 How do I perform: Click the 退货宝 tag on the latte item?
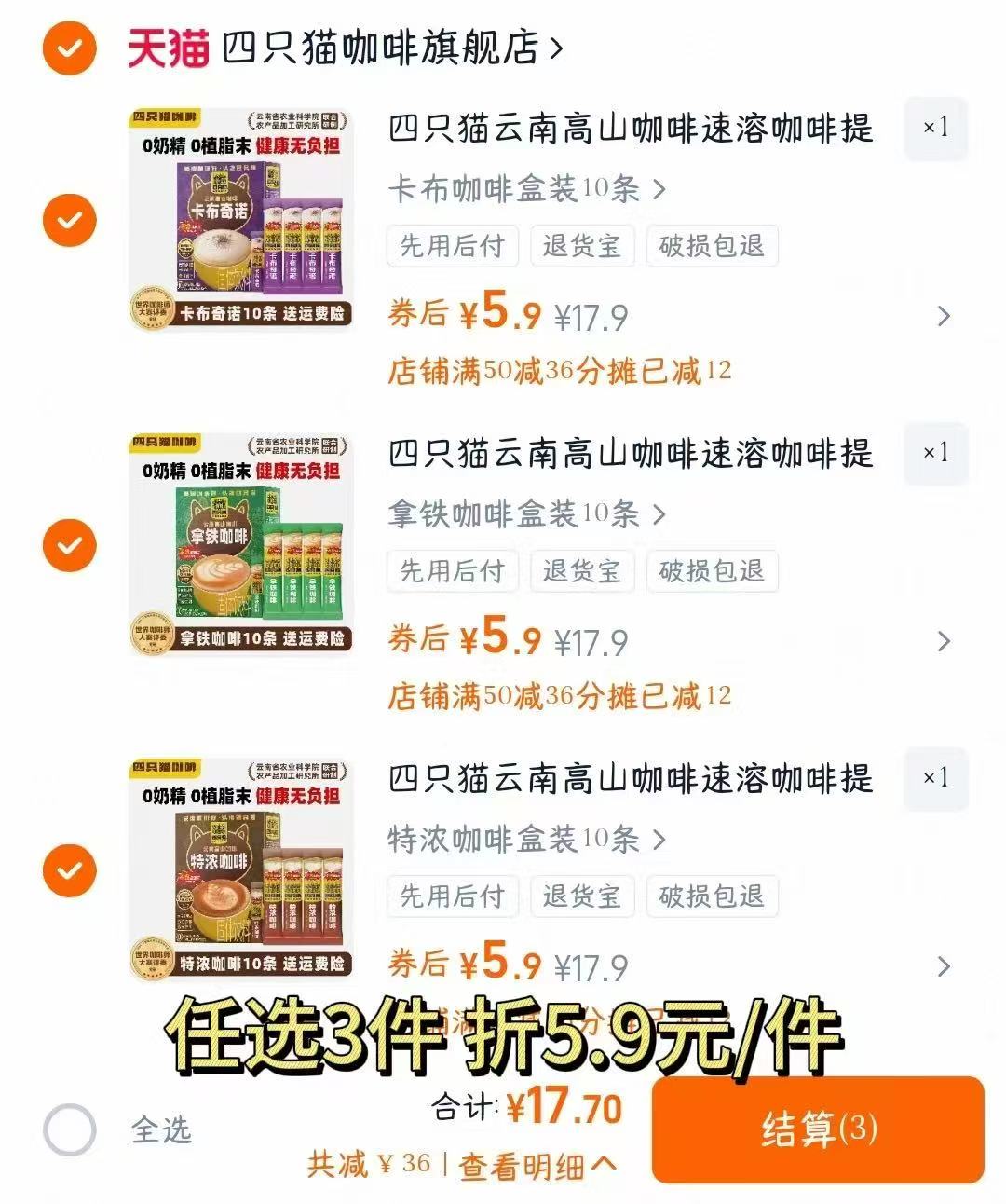point(582,571)
